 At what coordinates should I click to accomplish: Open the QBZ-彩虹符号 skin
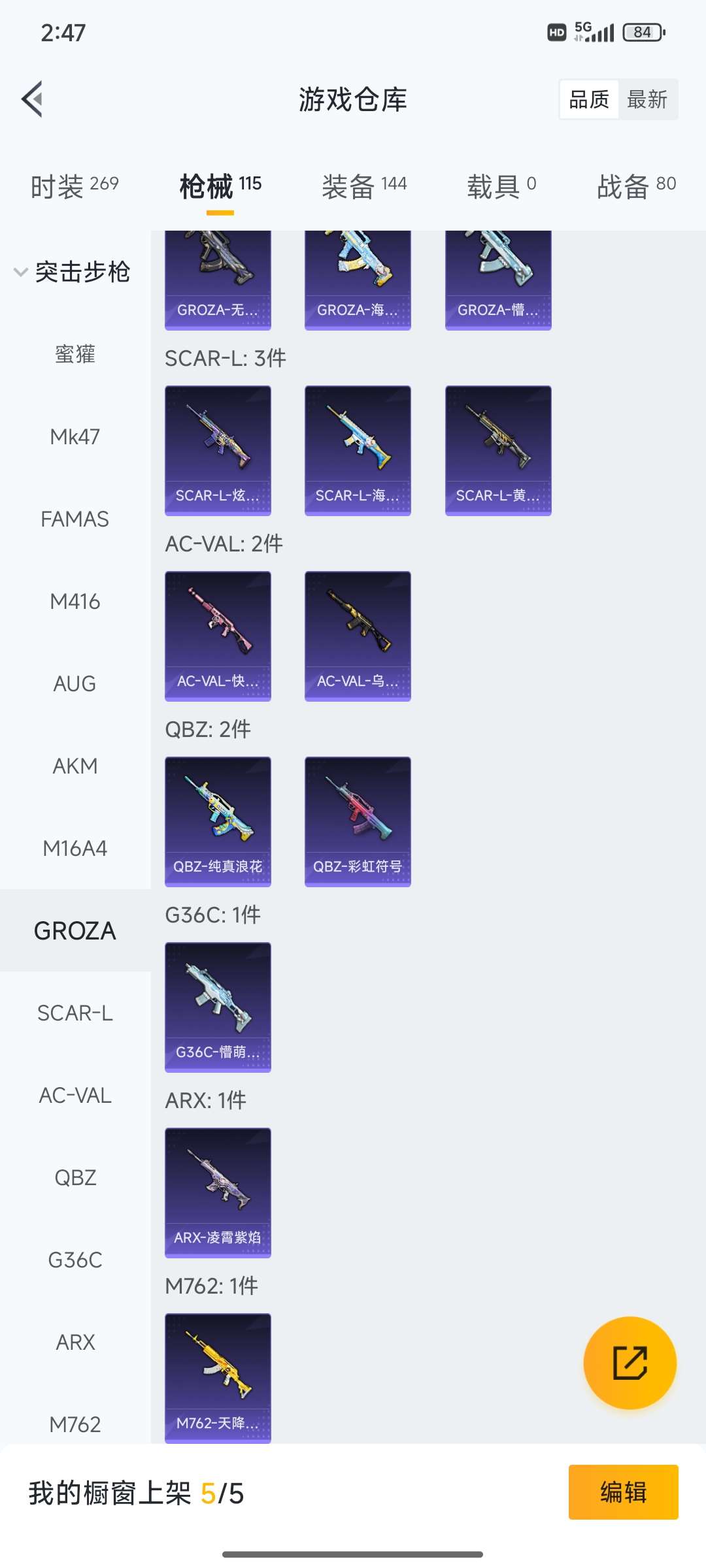(x=358, y=821)
